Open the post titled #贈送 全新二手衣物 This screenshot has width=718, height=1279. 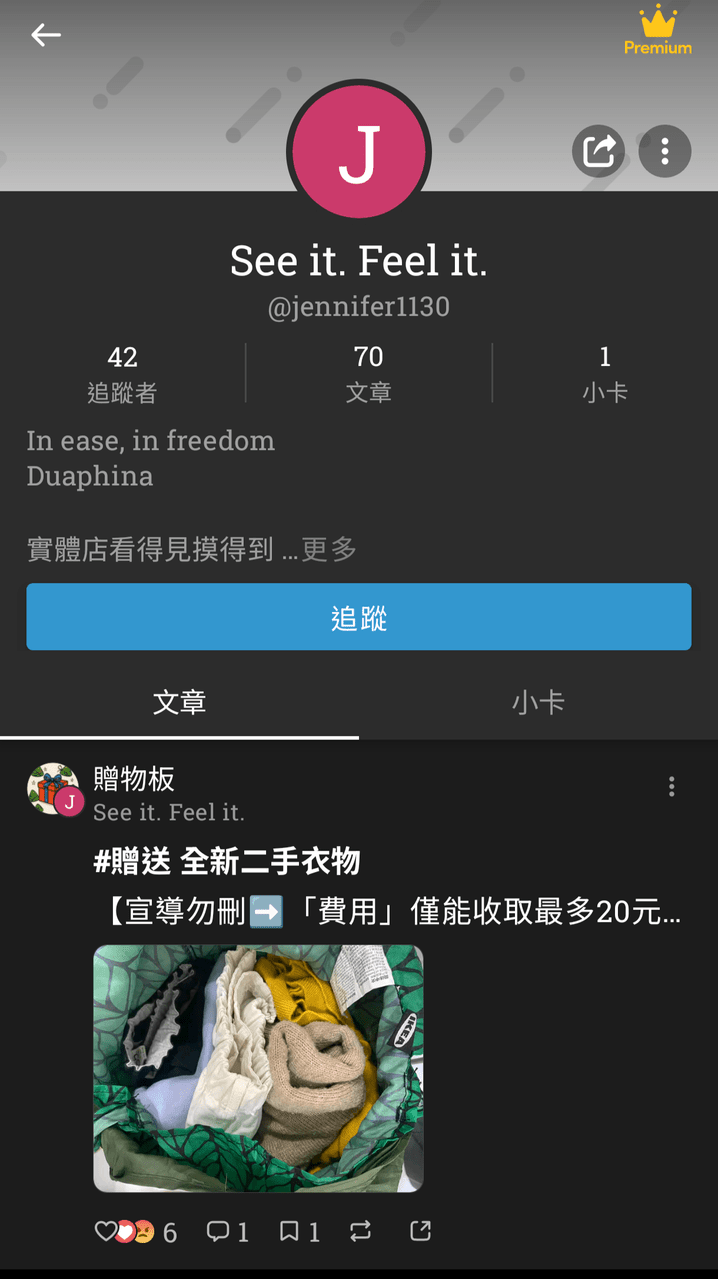point(227,861)
